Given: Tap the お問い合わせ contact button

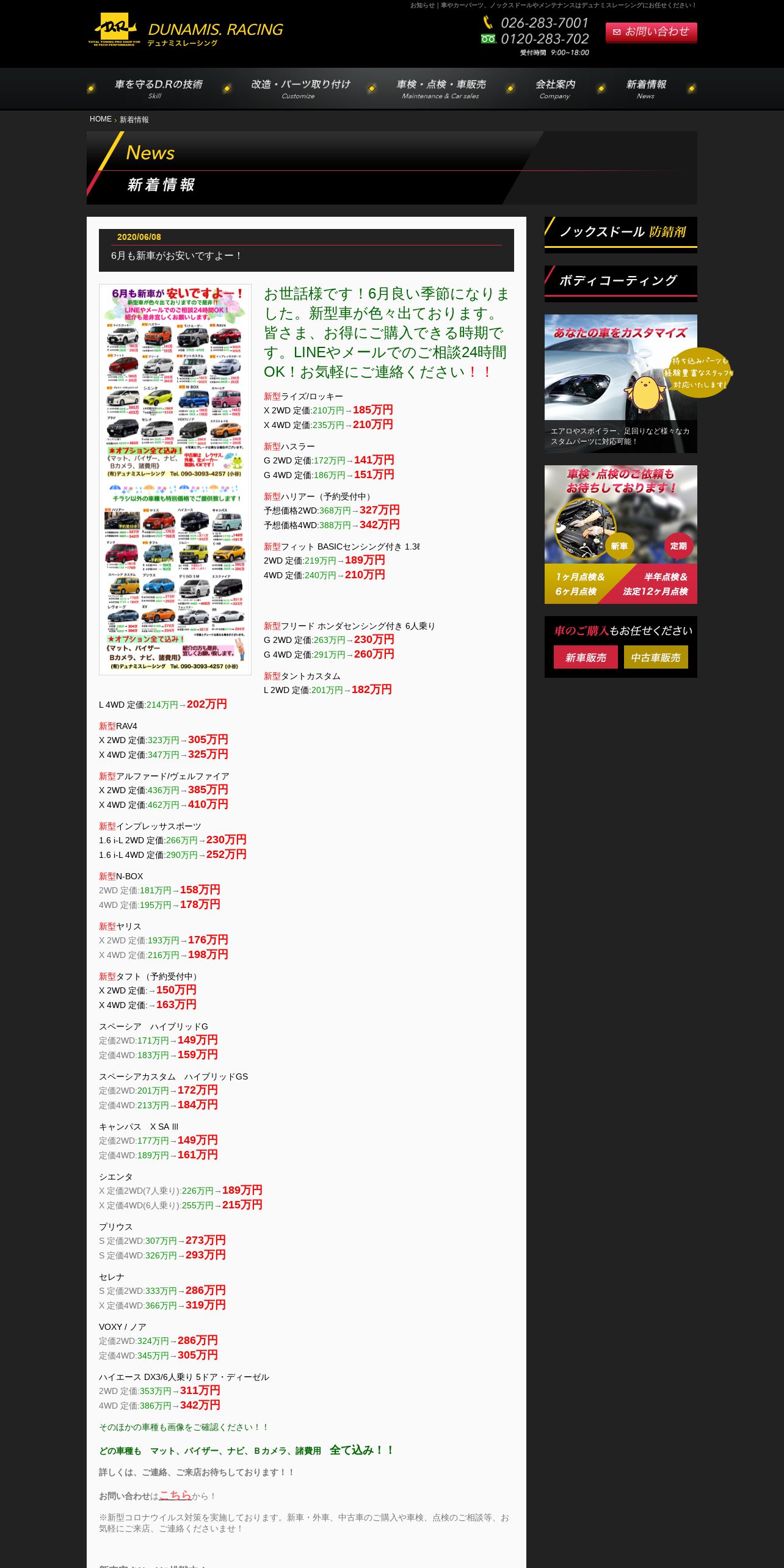Looking at the screenshot, I should (x=651, y=32).
